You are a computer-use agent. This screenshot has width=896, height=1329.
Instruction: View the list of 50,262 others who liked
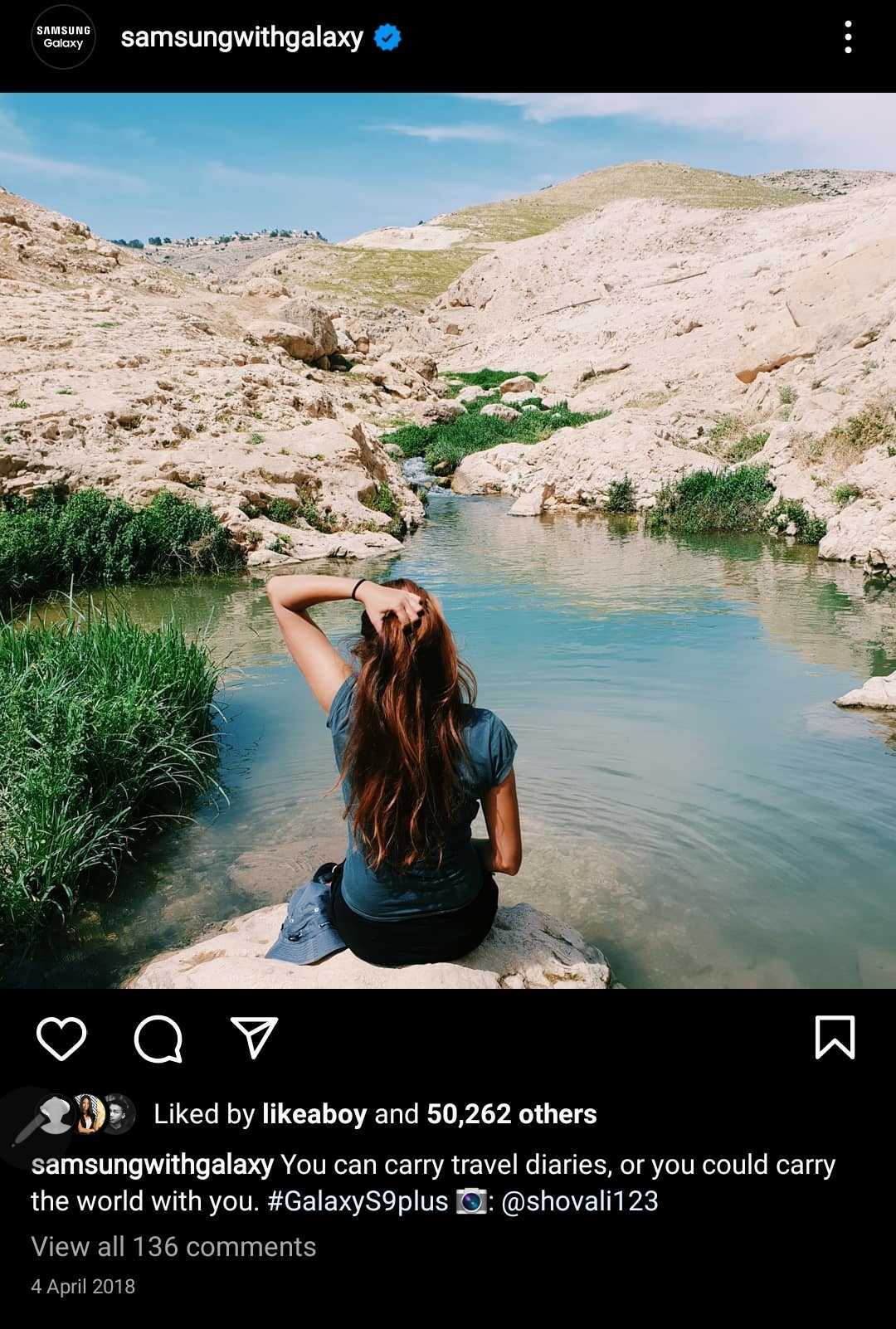click(x=511, y=1114)
